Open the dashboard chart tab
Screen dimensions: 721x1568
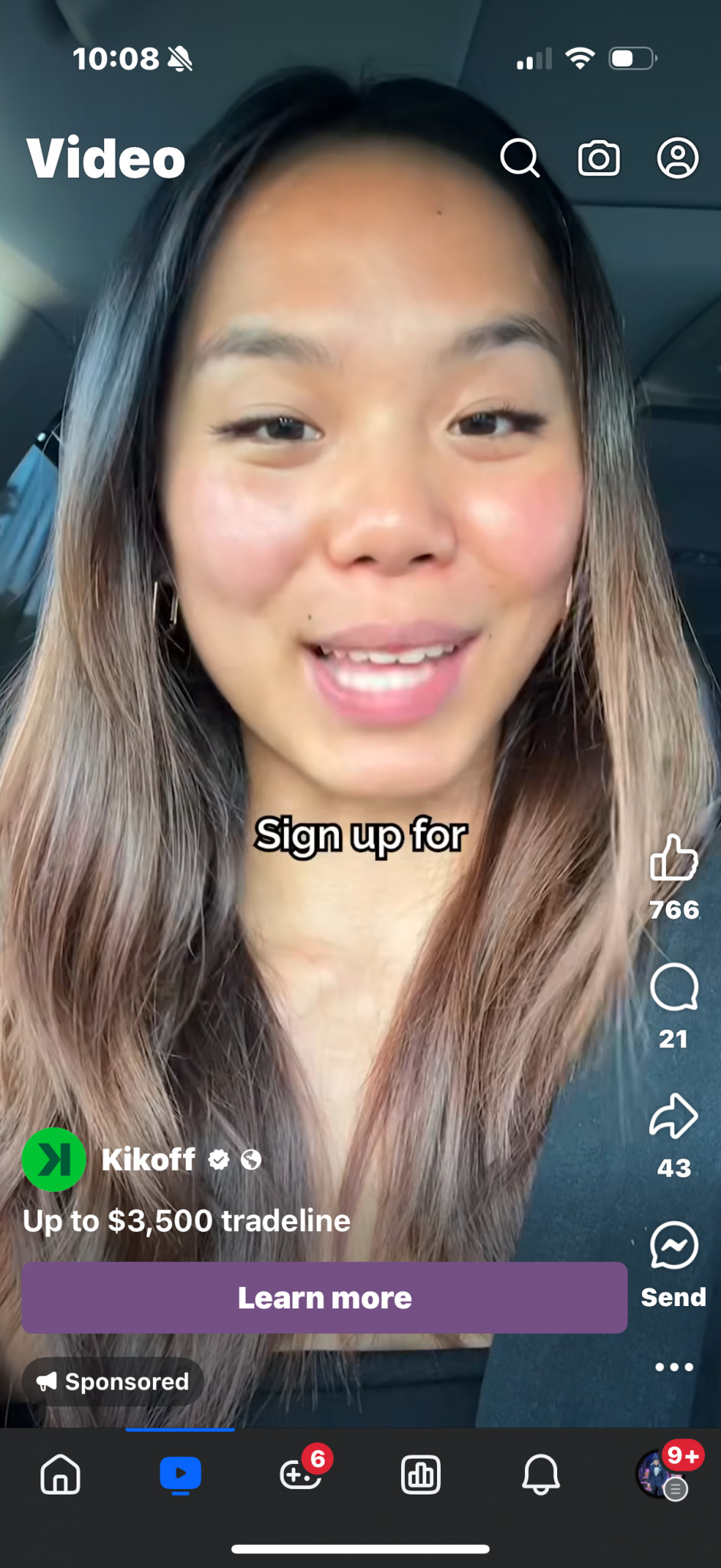[421, 1475]
